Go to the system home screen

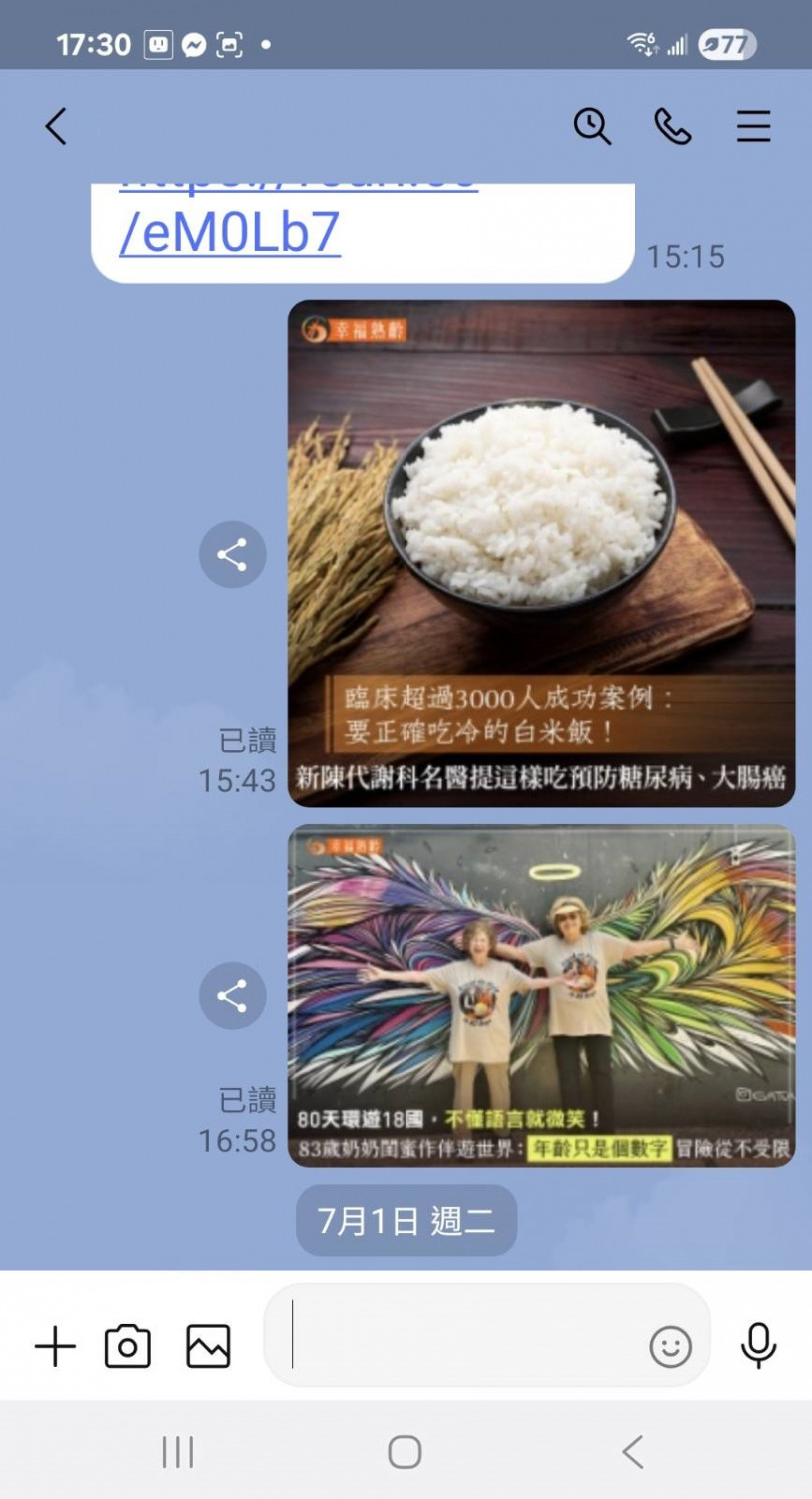(405, 1452)
